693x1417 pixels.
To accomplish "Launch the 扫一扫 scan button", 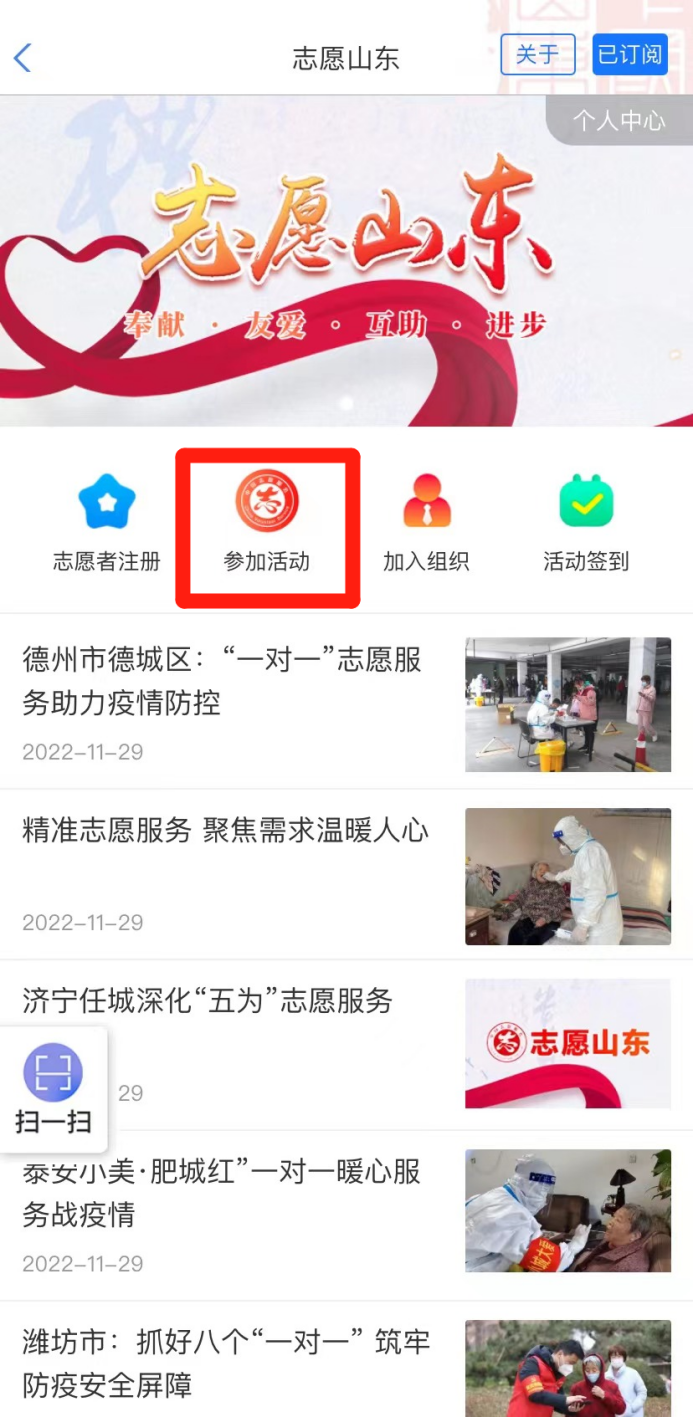I will 53,1090.
